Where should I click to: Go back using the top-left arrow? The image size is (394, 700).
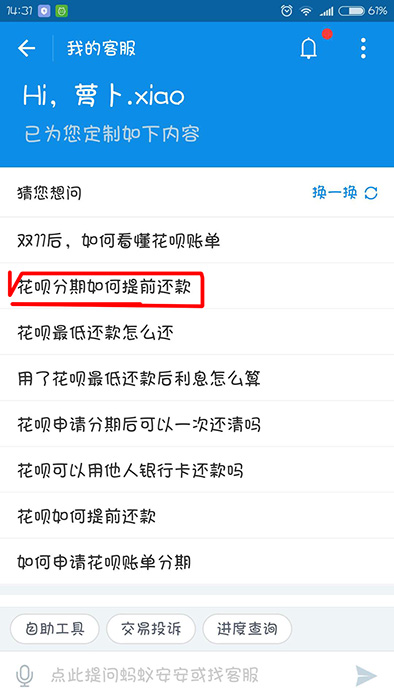click(x=26, y=48)
